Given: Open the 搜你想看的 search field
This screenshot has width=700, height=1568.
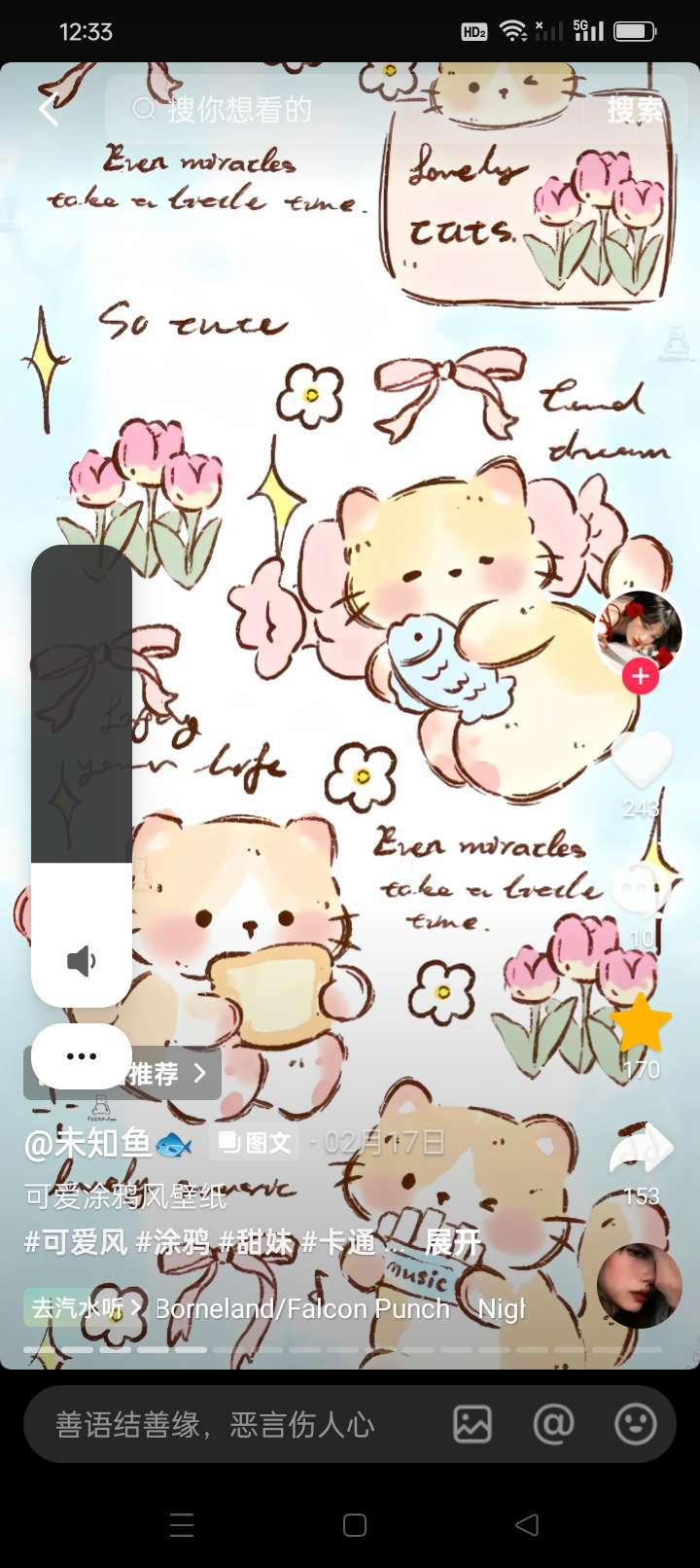Looking at the screenshot, I should tap(350, 109).
